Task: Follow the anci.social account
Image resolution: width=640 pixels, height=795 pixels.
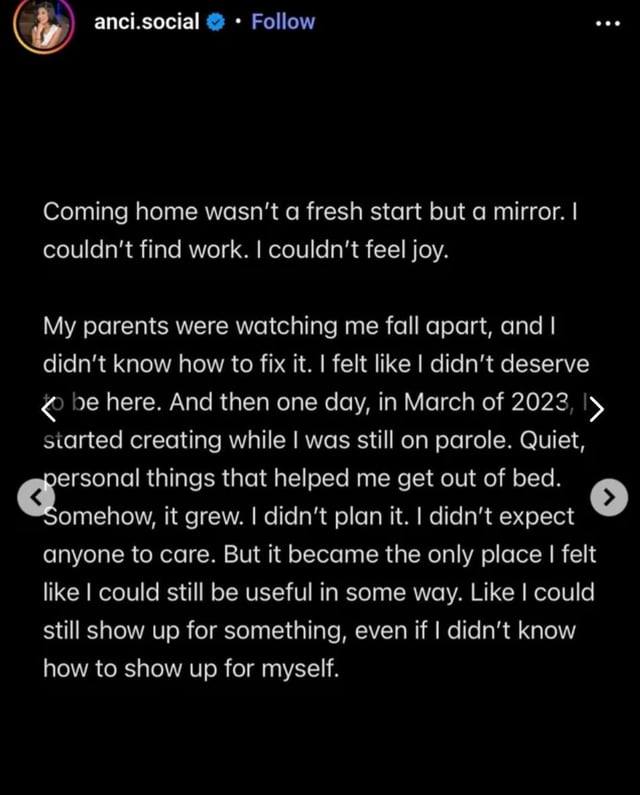Action: [283, 21]
